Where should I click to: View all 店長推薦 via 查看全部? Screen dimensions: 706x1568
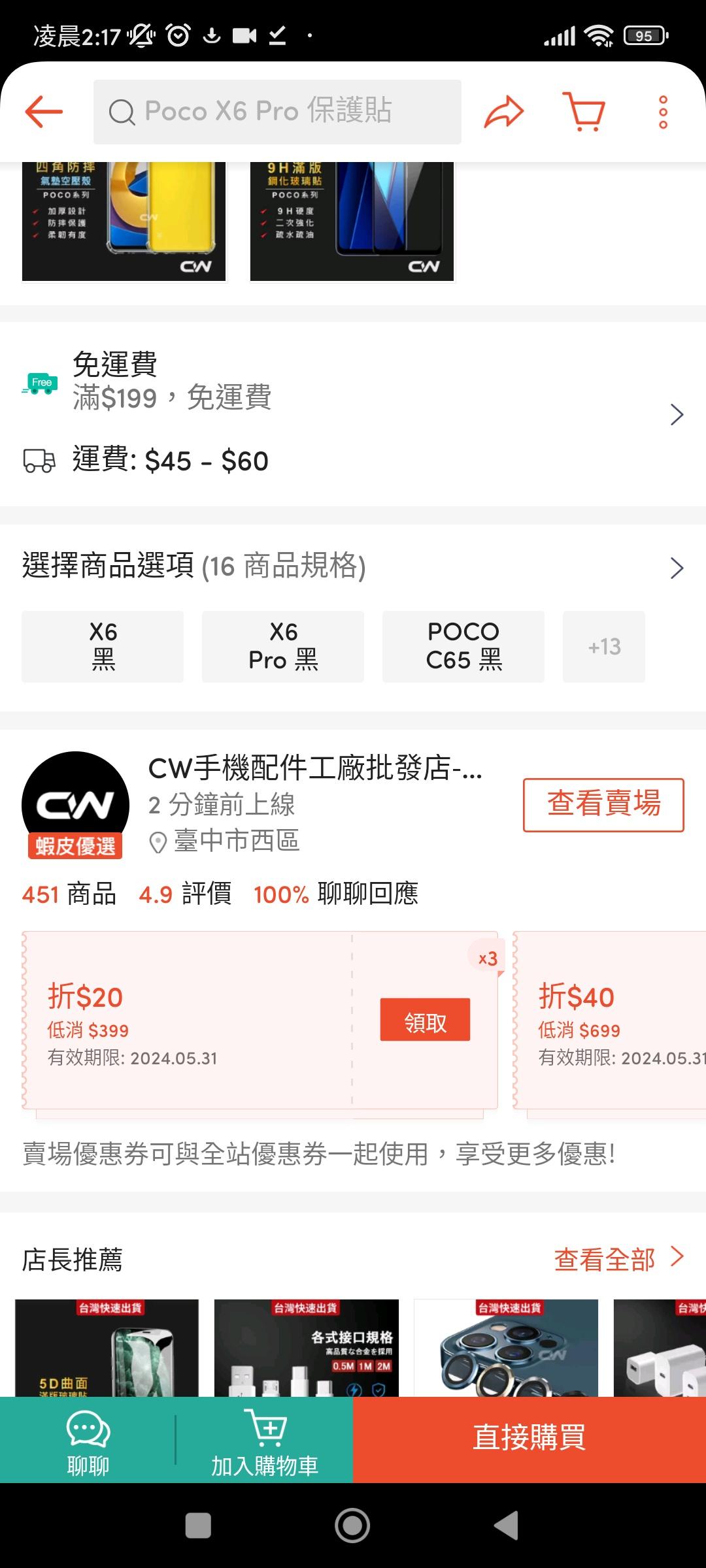[x=618, y=1259]
